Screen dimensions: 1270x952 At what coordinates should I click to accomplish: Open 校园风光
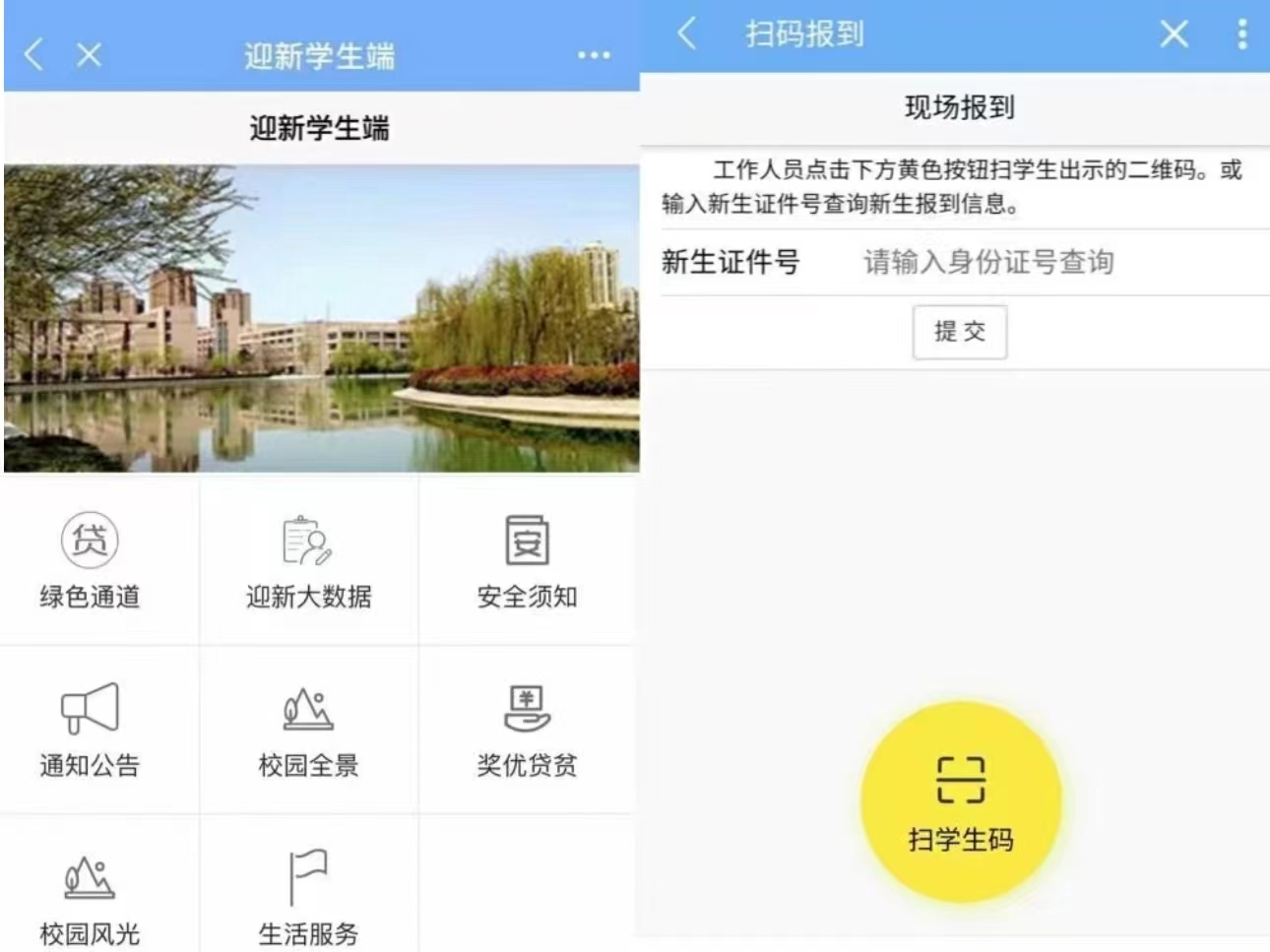tap(90, 898)
